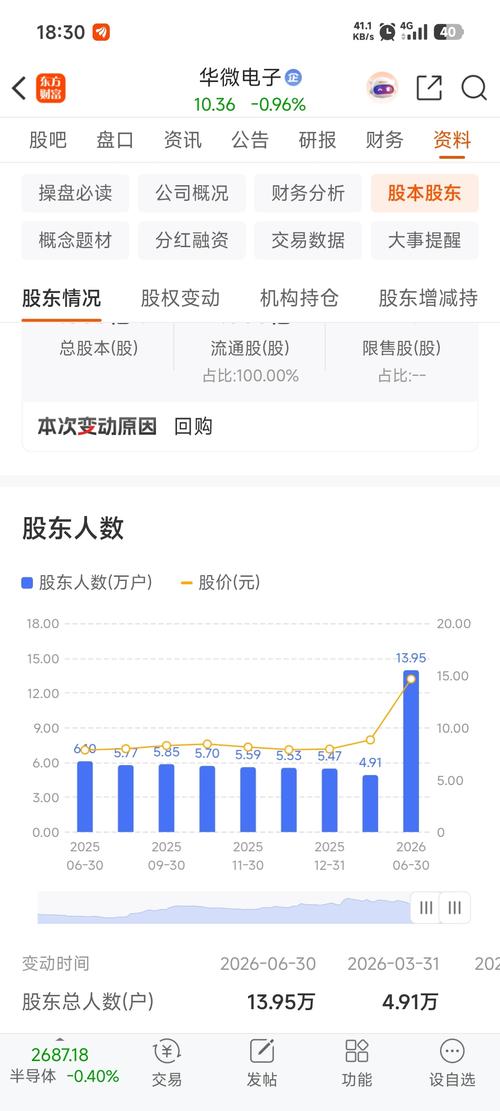
Task: Switch to the 股吧 tab
Action: [47, 140]
